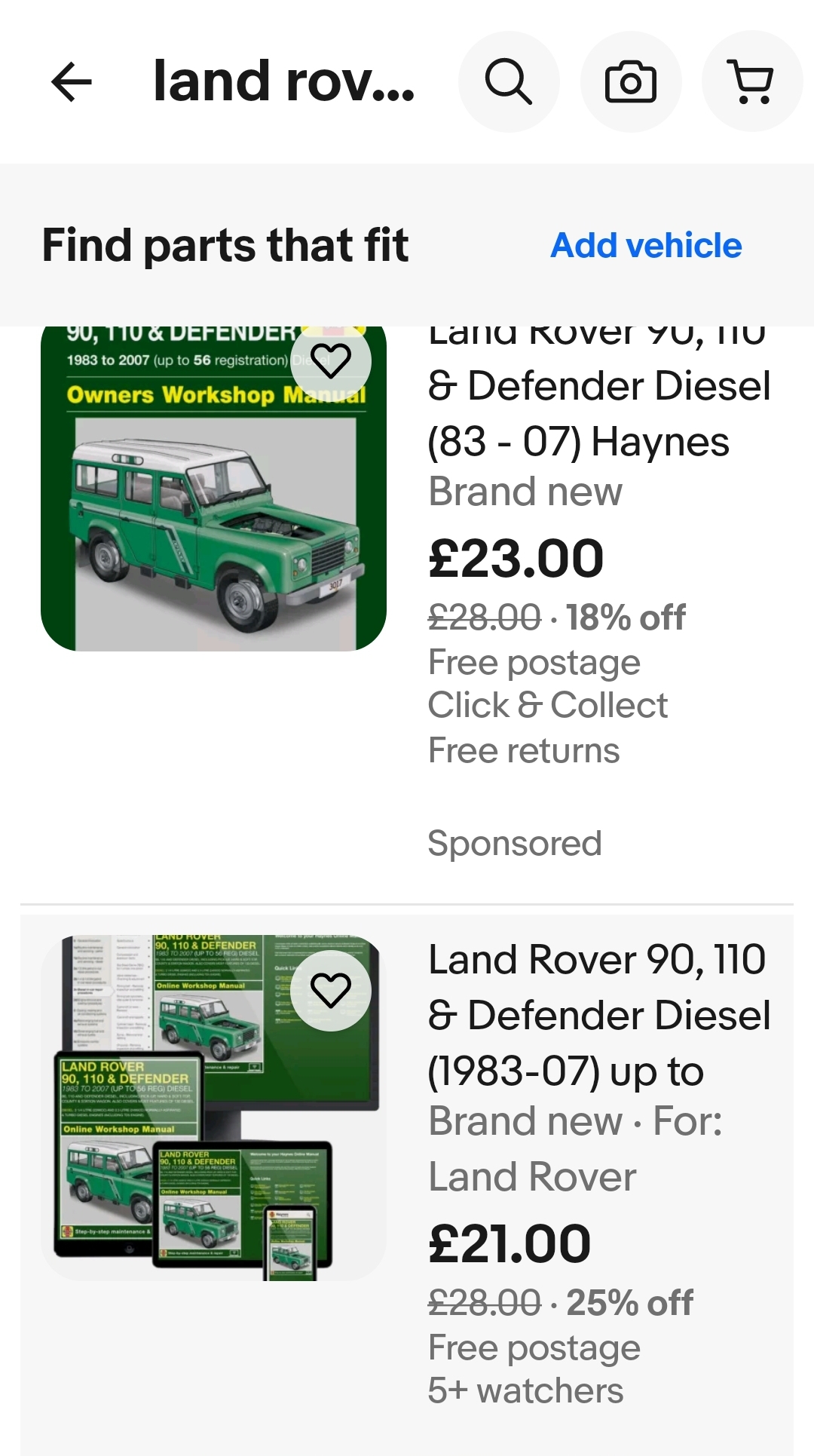Save the £23.00 Haynes manual to watchlist
Screen dimensions: 814x1456
pos(331,360)
